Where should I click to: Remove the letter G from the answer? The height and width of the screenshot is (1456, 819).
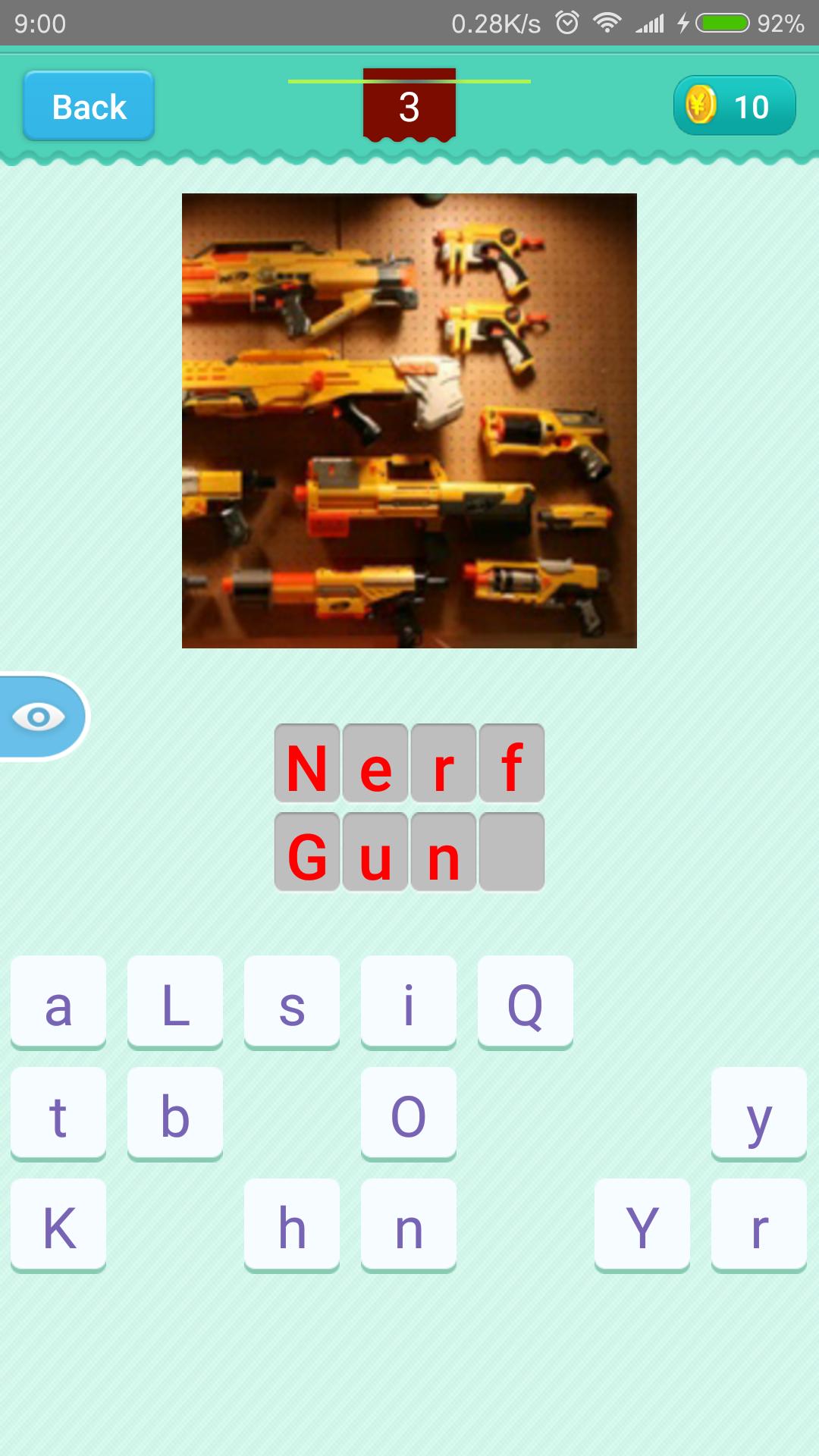pyautogui.click(x=307, y=852)
